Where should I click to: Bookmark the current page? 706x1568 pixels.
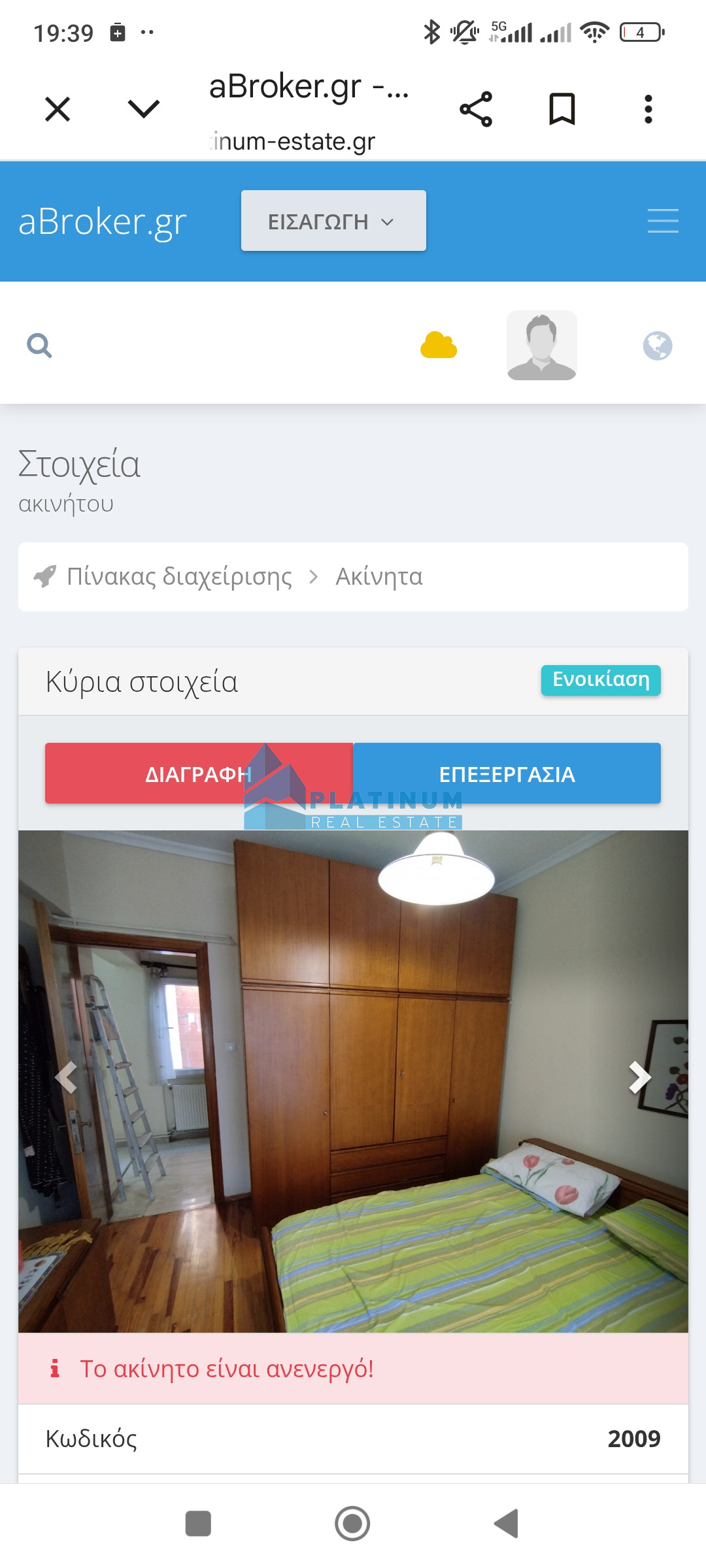point(562,109)
